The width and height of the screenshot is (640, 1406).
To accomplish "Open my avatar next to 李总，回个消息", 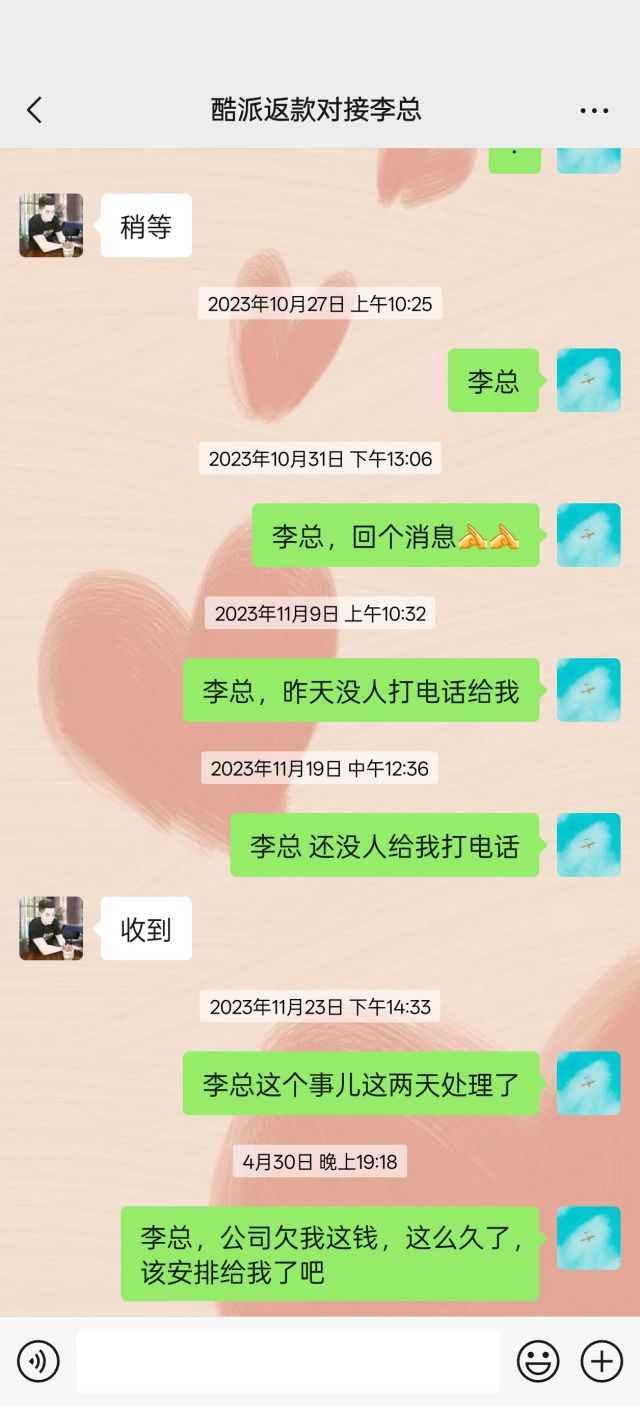I will [x=588, y=535].
